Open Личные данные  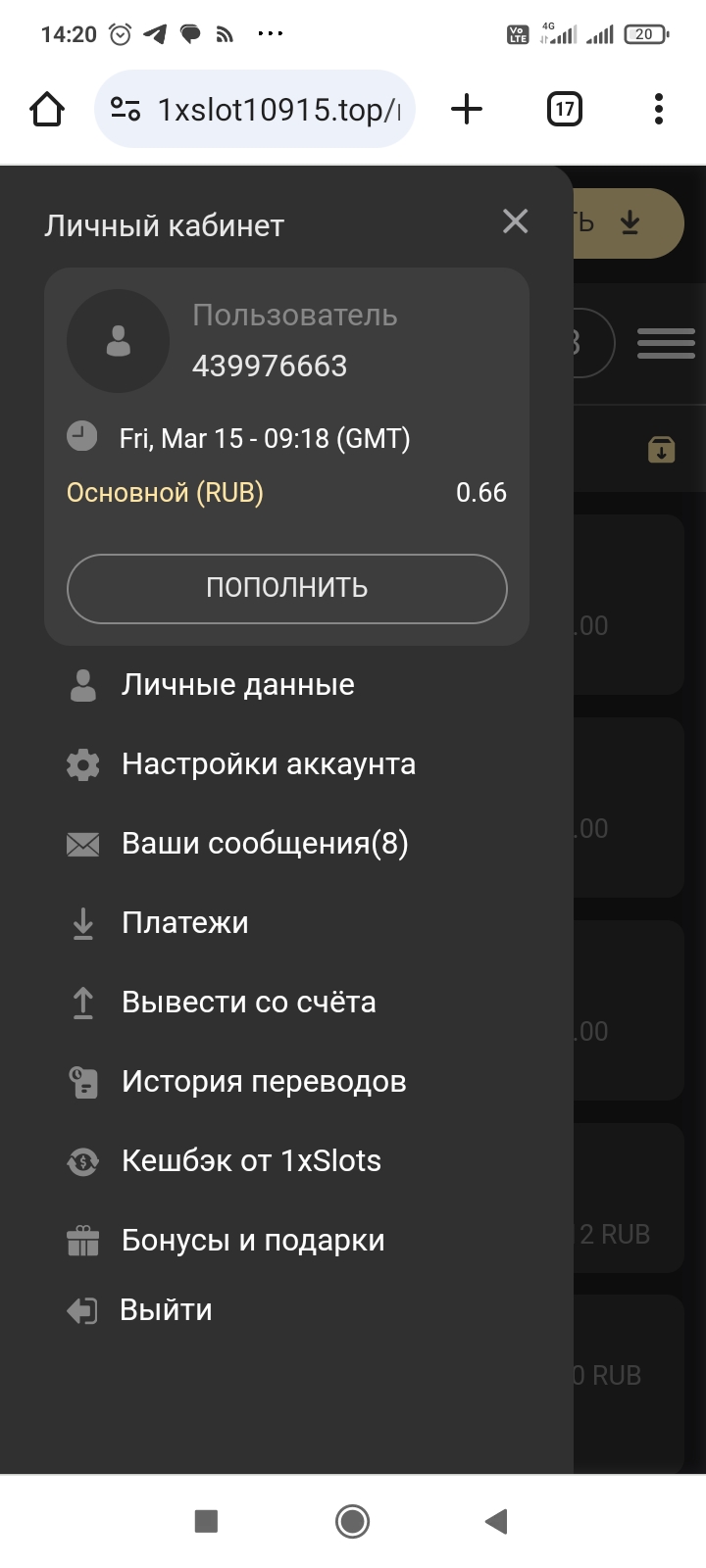(x=237, y=685)
